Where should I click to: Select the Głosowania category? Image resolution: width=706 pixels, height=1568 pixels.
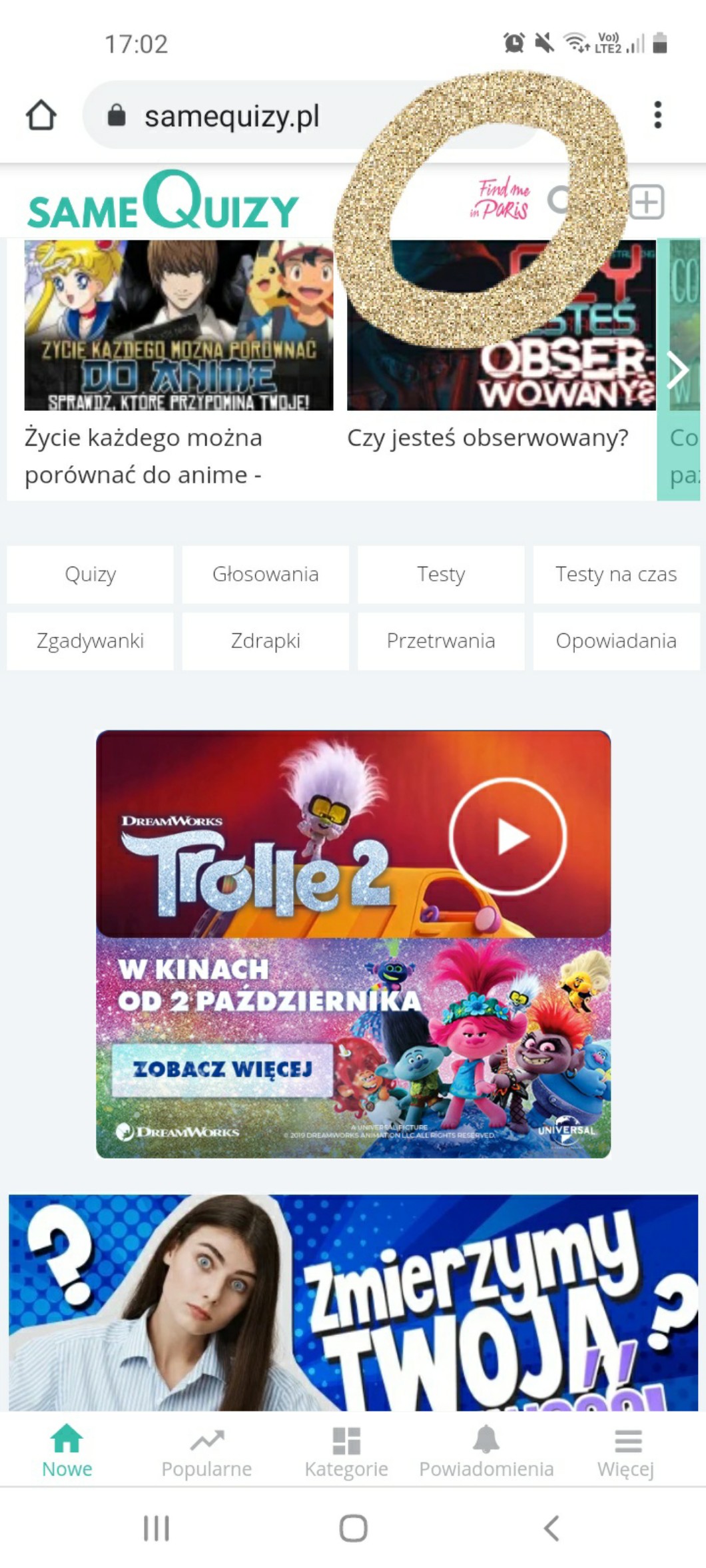[265, 574]
